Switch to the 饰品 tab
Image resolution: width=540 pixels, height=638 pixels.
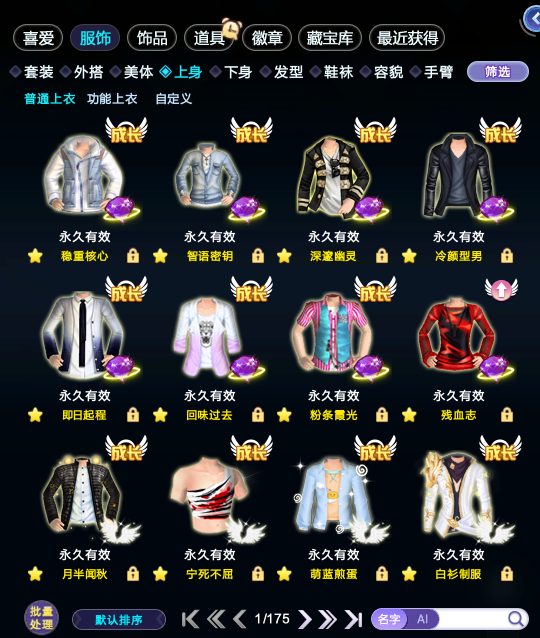(x=152, y=38)
